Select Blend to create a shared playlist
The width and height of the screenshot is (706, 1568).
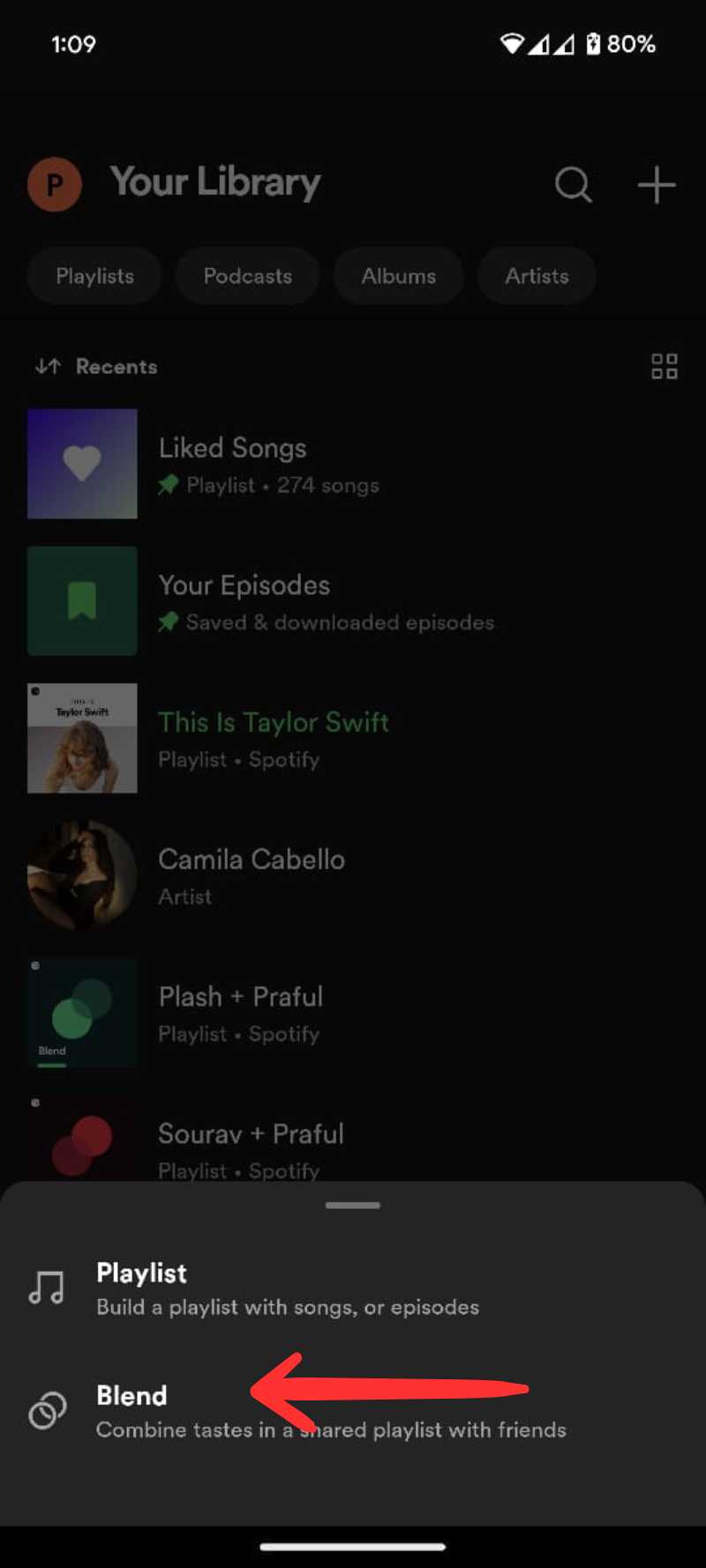(x=353, y=1411)
